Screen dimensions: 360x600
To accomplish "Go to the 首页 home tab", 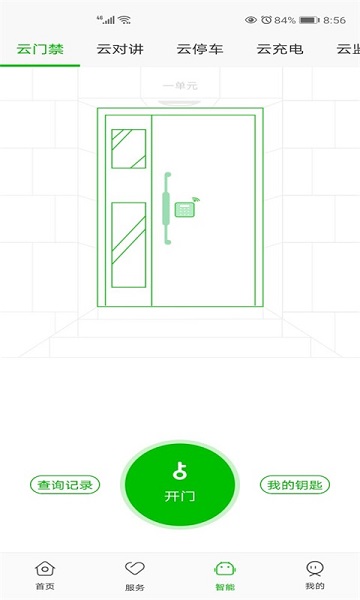I will (45, 576).
